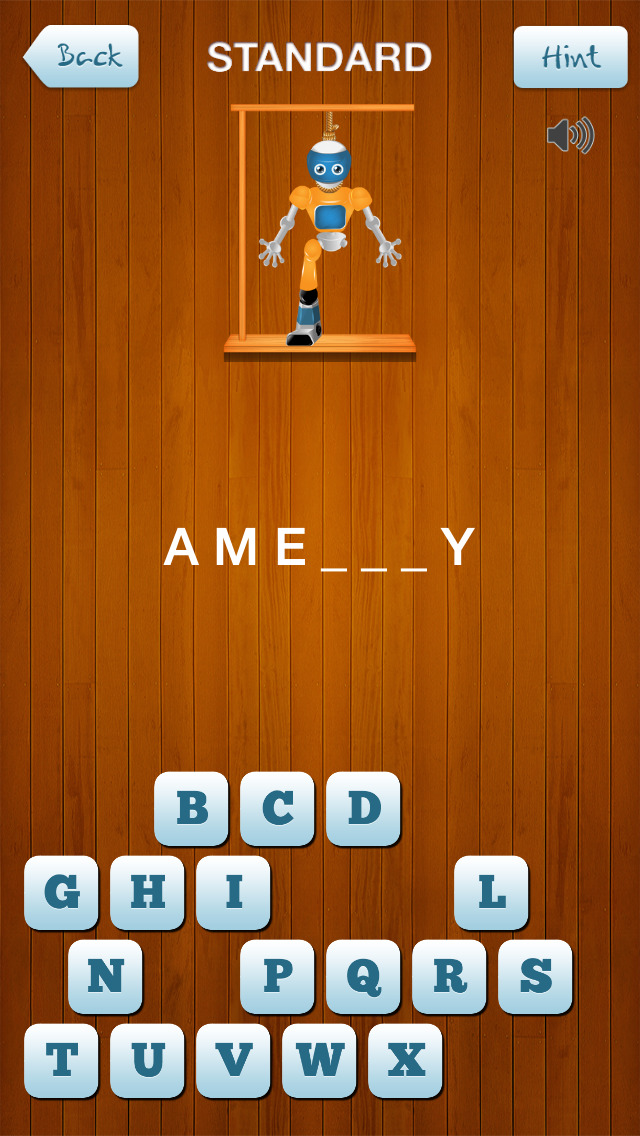Guess the letter C
This screenshot has width=640, height=1136.
[277, 808]
